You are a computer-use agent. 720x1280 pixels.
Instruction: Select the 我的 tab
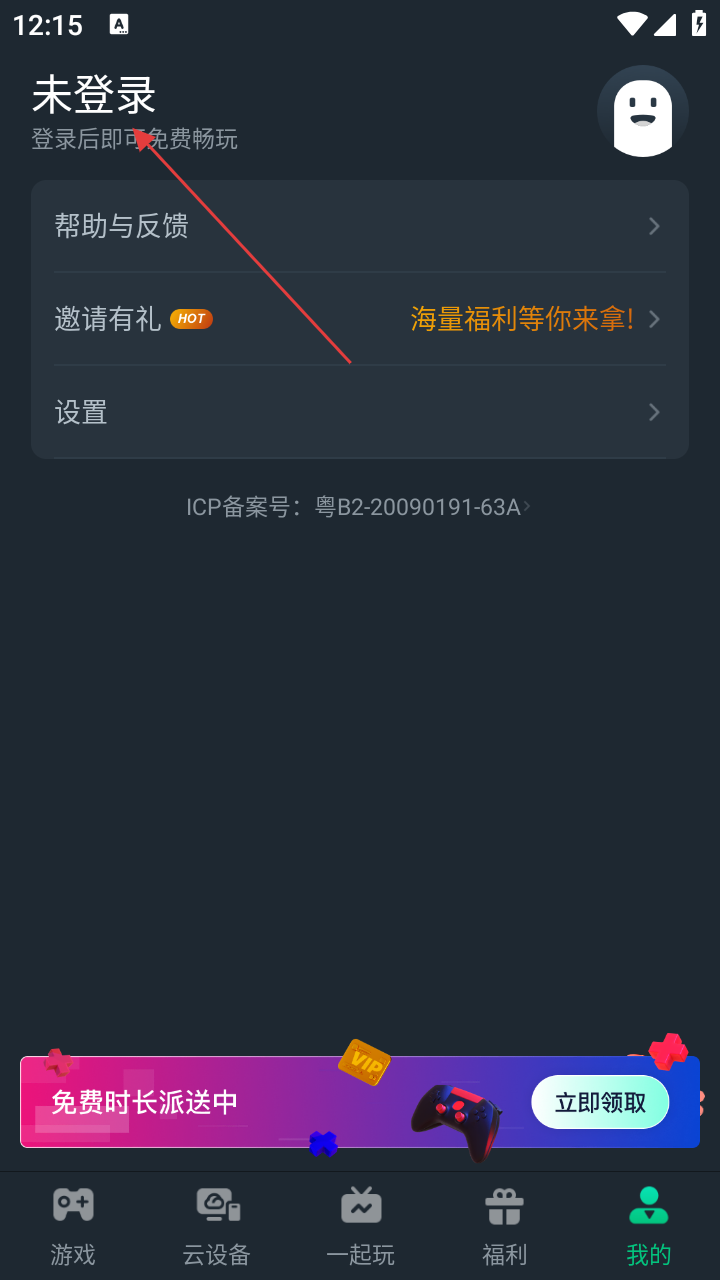648,1225
